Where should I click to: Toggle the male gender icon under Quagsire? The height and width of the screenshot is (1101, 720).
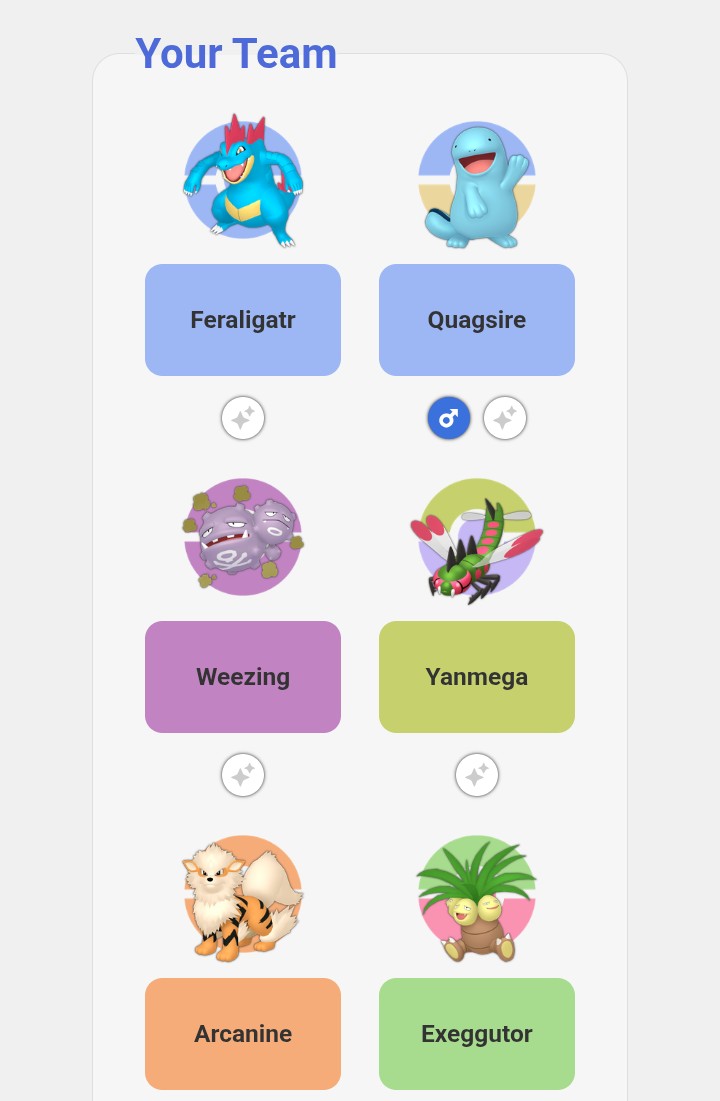(449, 418)
